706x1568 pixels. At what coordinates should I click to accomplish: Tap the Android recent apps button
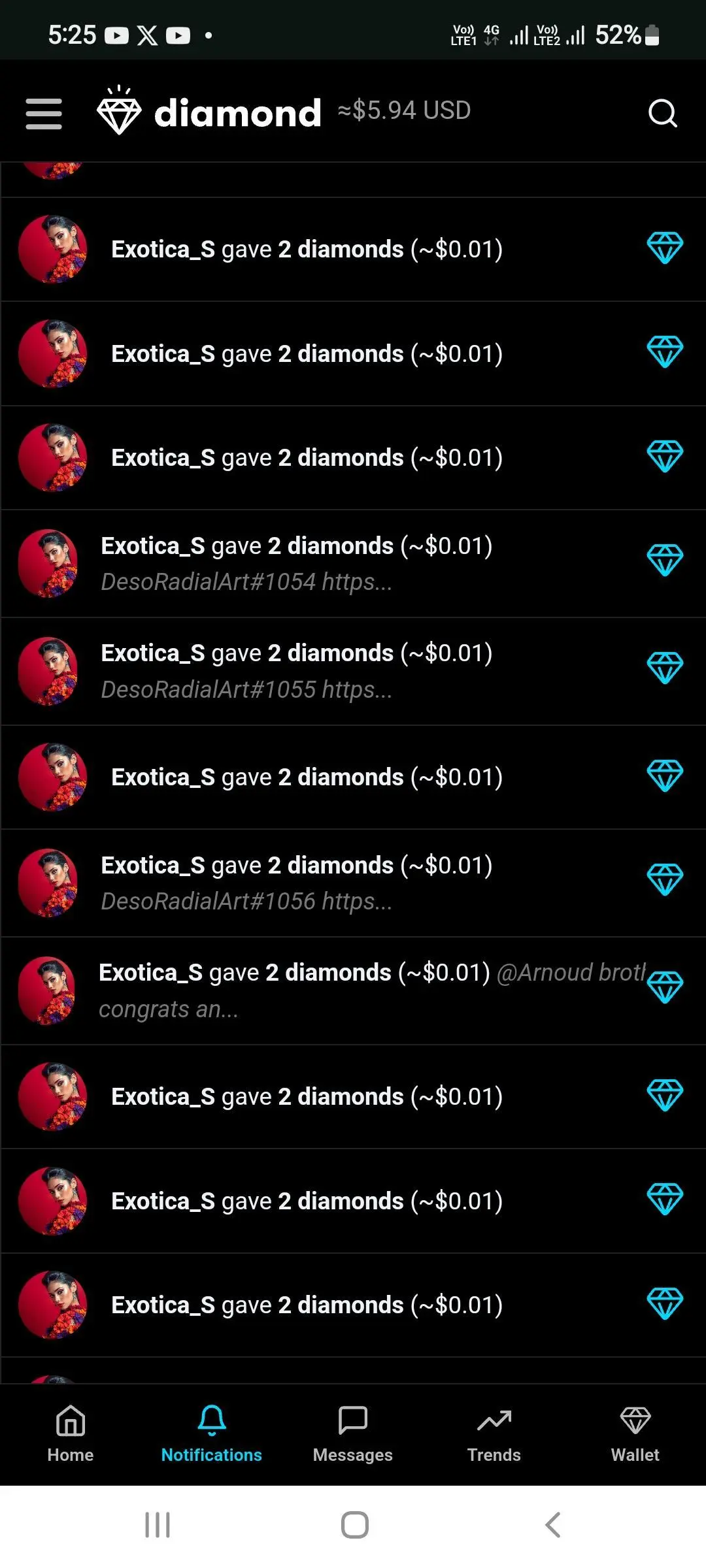[x=157, y=1526]
